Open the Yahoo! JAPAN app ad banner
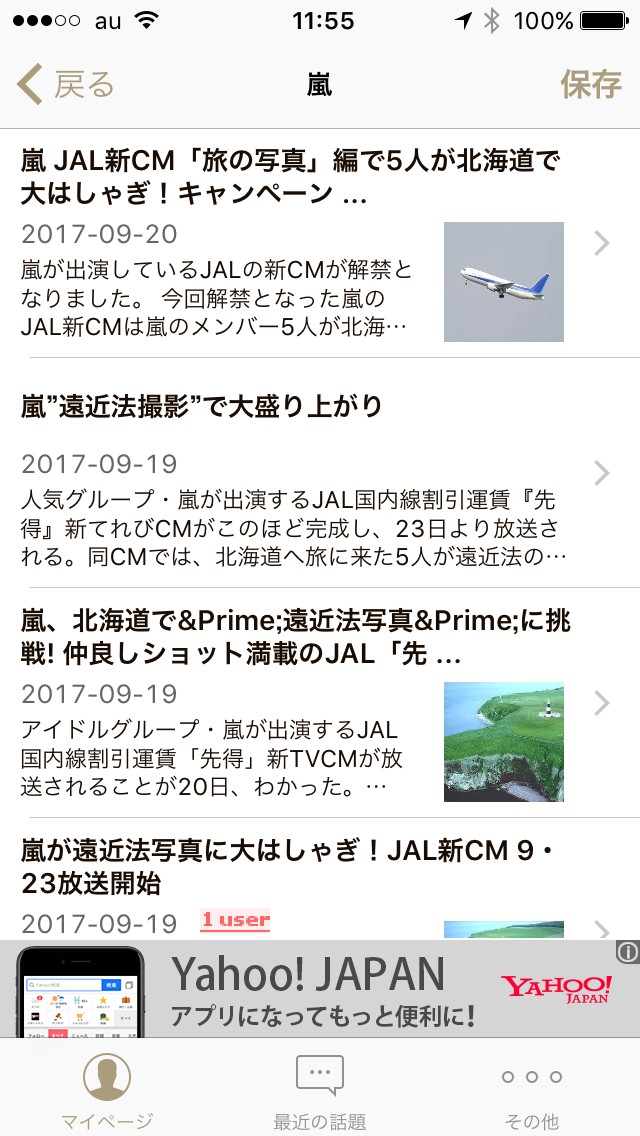Screen dimensions: 640x1136 pos(320,988)
